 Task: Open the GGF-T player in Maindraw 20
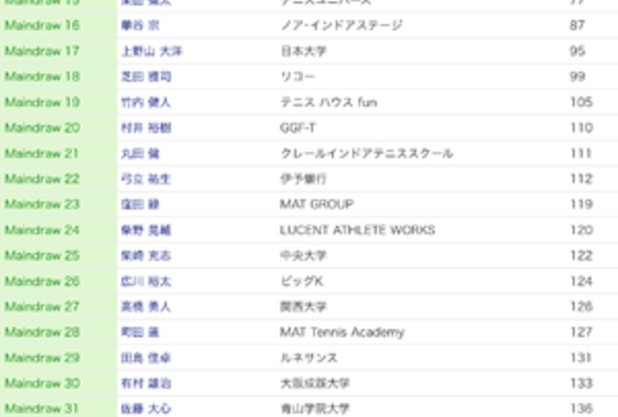145,128
